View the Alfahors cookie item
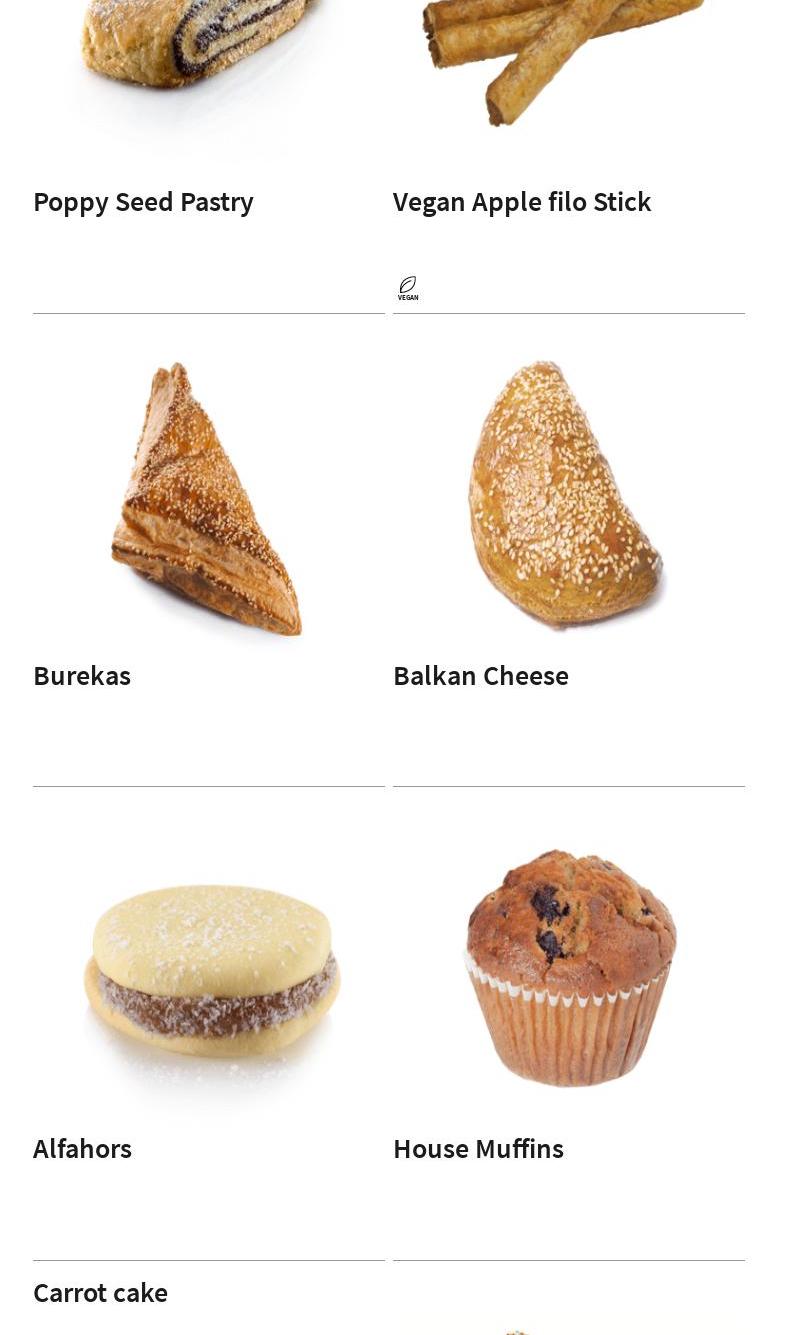Viewport: 785px width, 1335px height. (x=210, y=972)
